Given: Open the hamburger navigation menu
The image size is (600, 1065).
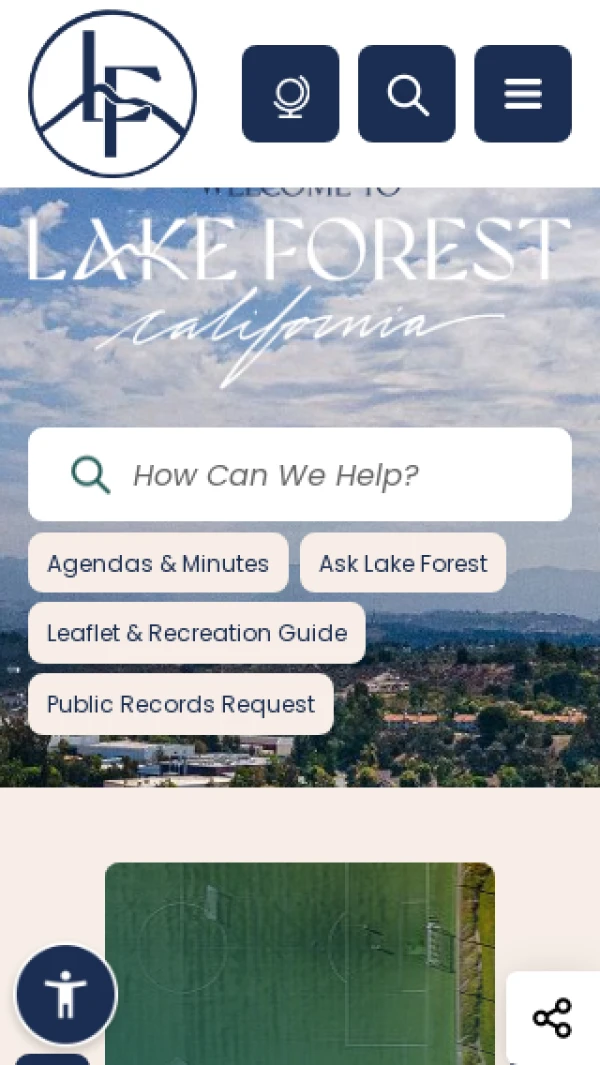Looking at the screenshot, I should click(x=523, y=94).
